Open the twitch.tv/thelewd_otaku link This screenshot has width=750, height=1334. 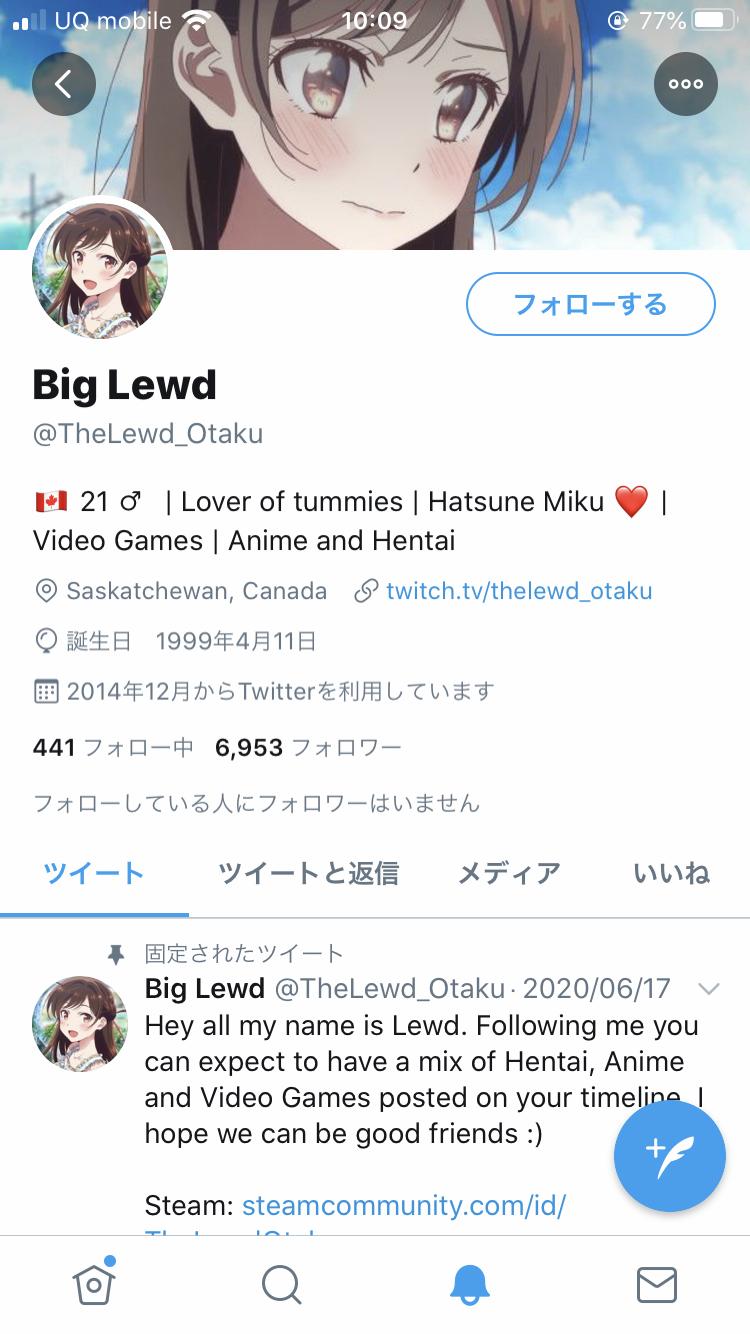coord(519,591)
